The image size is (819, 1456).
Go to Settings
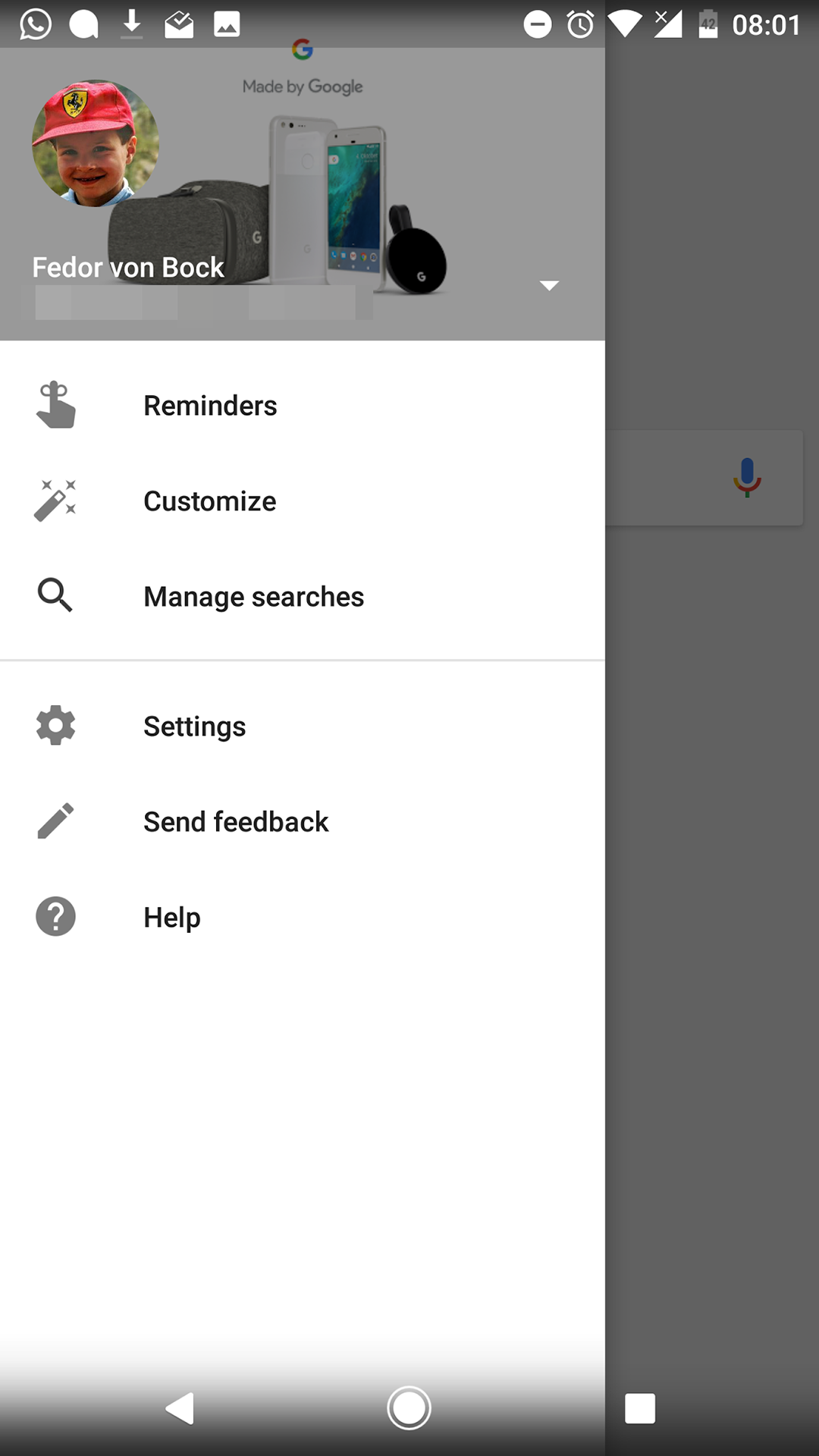303,726
